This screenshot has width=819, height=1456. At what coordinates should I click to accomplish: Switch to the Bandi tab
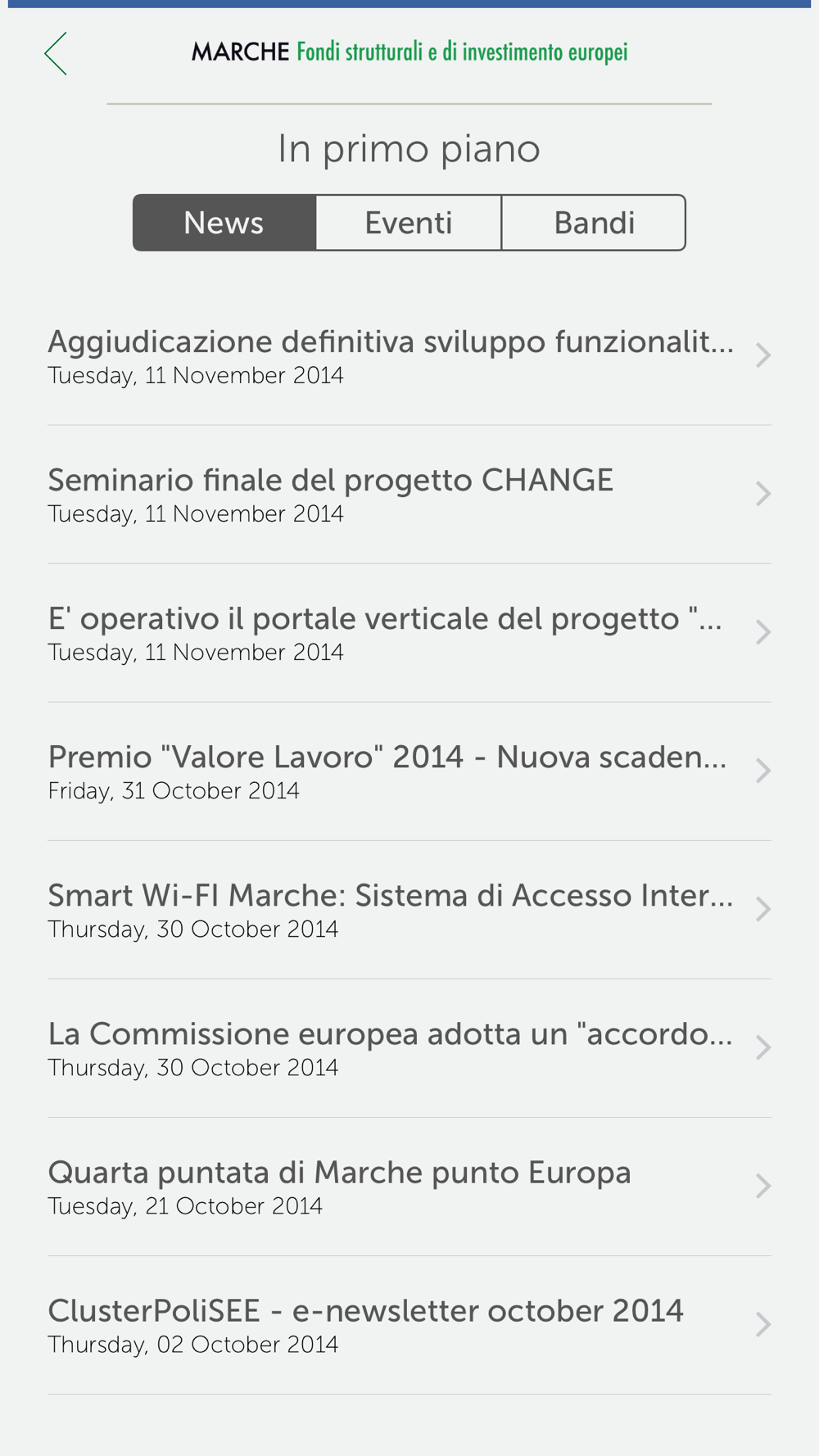[594, 223]
